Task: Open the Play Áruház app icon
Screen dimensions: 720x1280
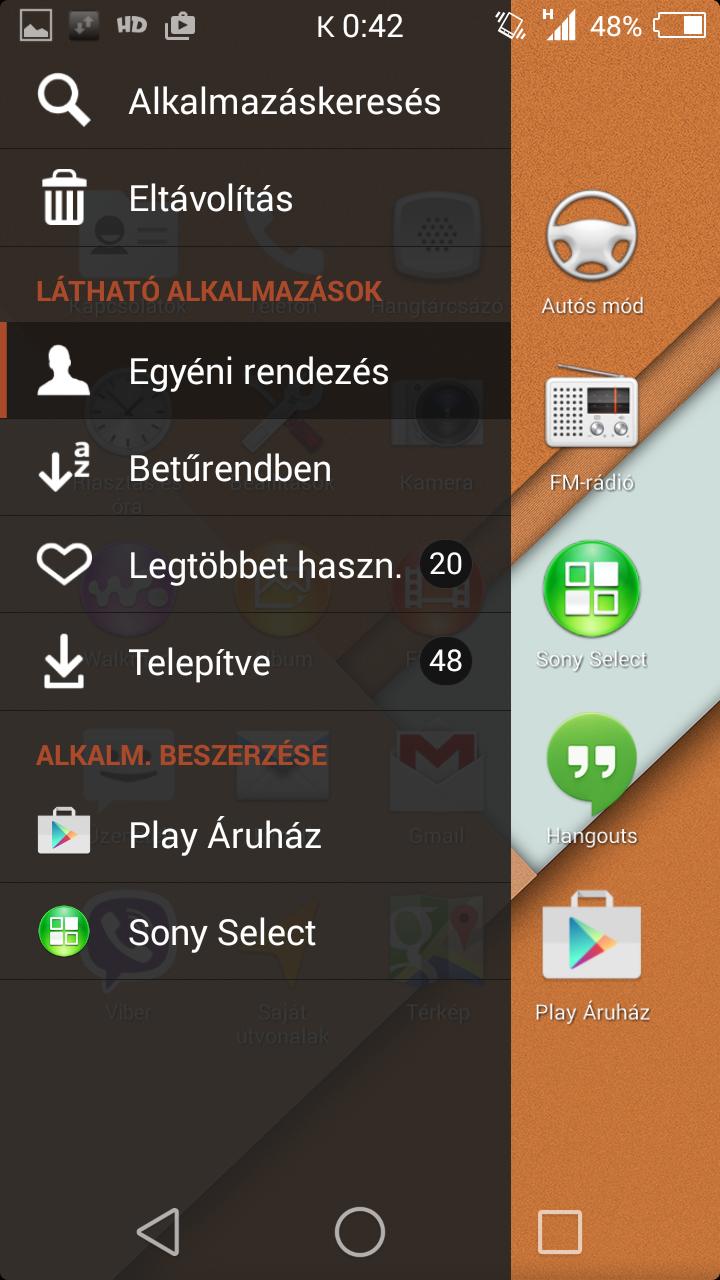Action: [592, 957]
